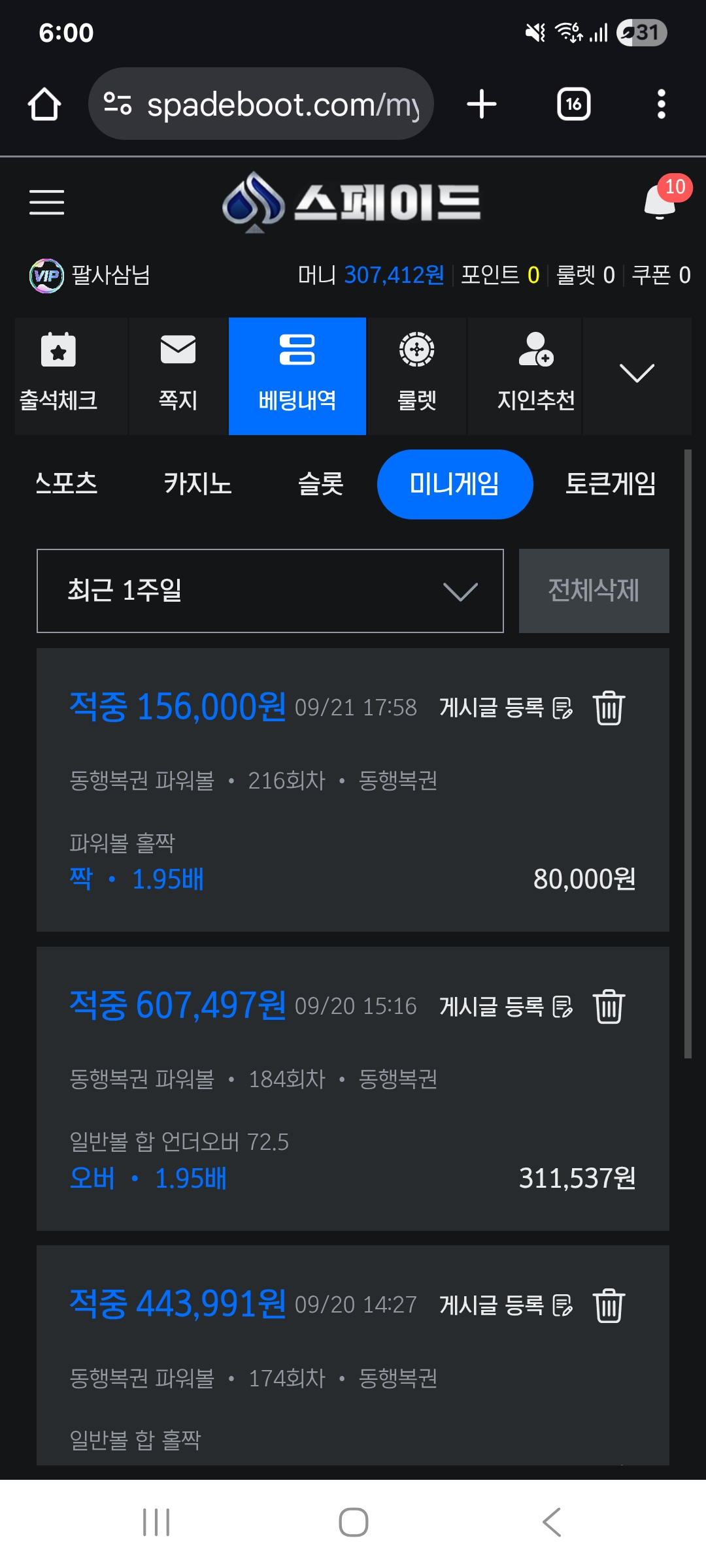
Task: Open the notifications bell
Action: pyautogui.click(x=660, y=201)
